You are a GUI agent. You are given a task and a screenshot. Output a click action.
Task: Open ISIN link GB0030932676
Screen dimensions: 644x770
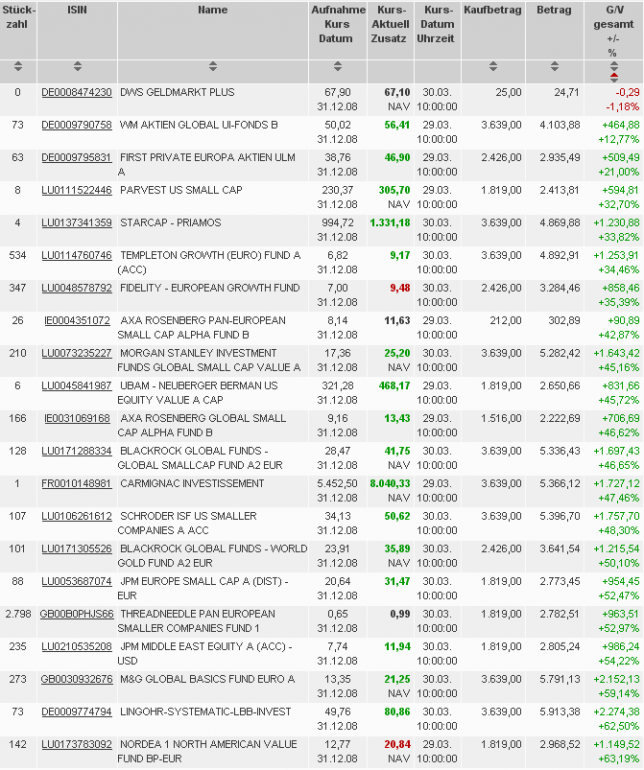[76, 679]
